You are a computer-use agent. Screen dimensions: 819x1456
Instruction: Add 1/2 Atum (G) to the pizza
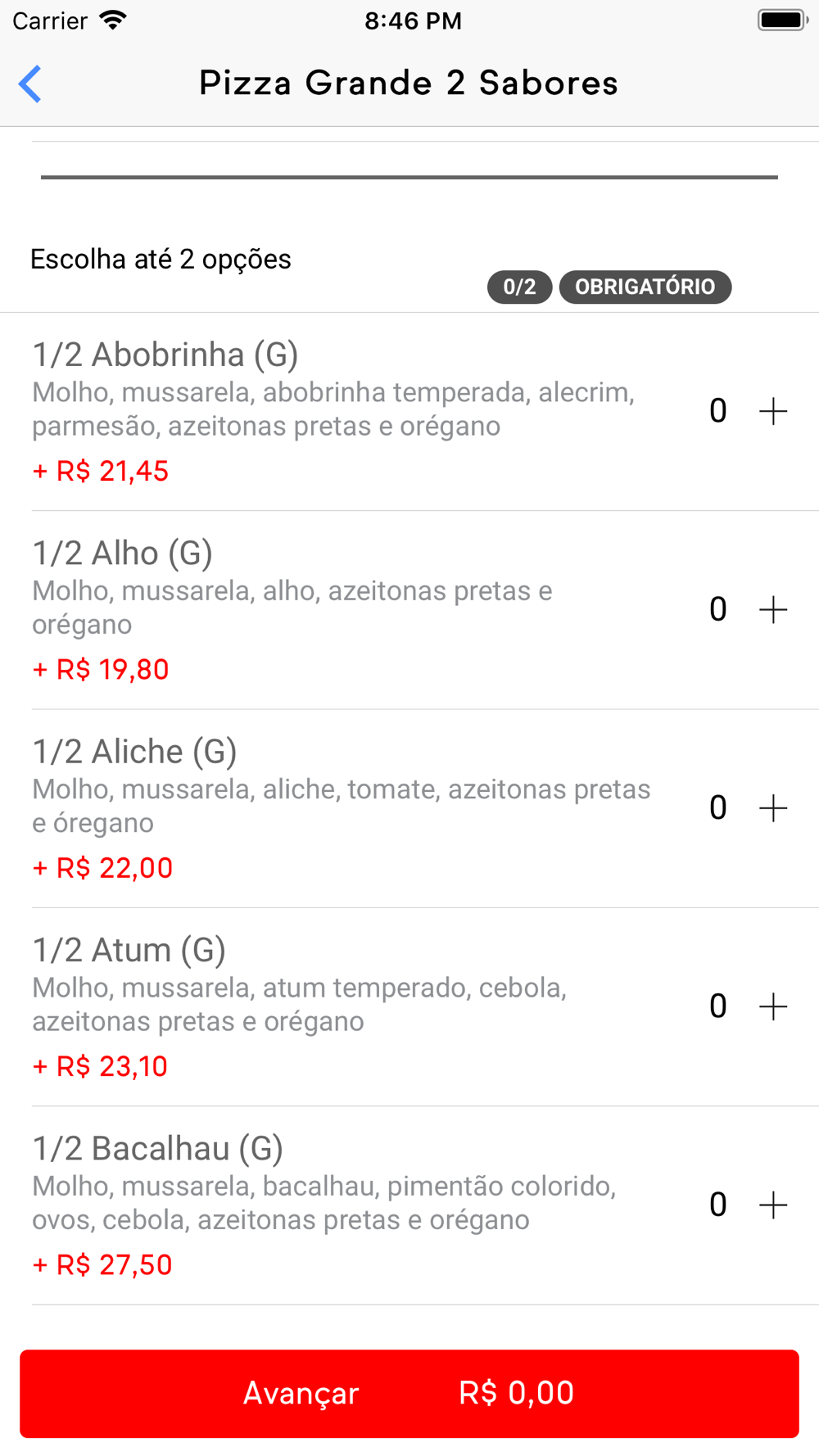pos(773,1006)
